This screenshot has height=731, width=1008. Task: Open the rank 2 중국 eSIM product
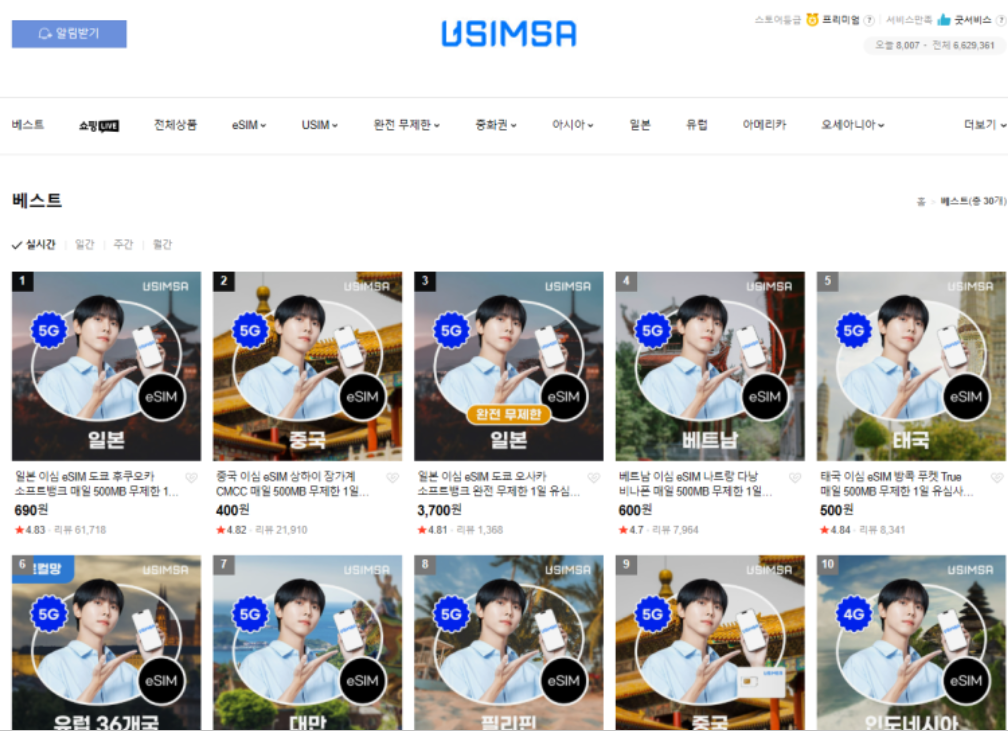[307, 366]
